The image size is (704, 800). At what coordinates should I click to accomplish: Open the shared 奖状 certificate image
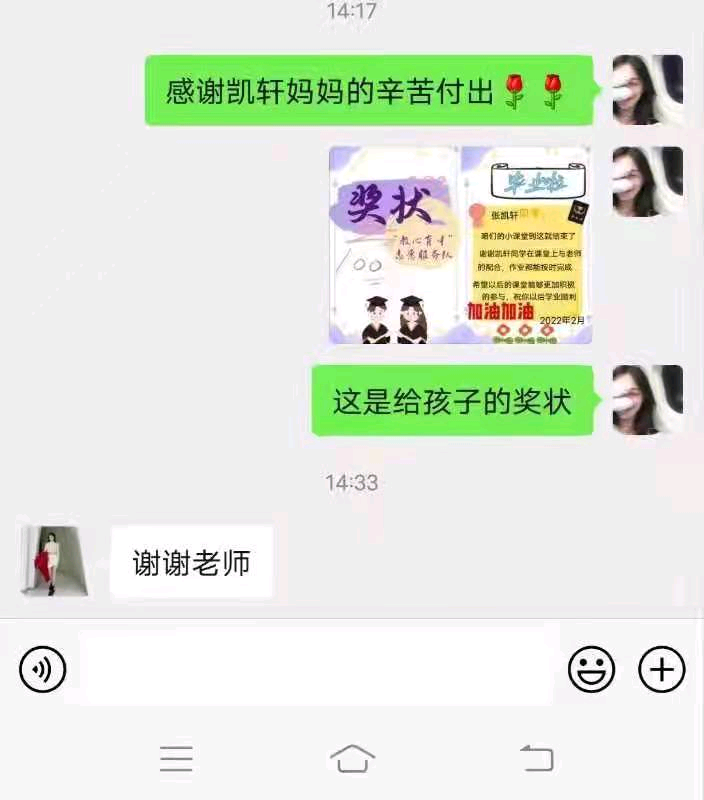click(x=460, y=245)
